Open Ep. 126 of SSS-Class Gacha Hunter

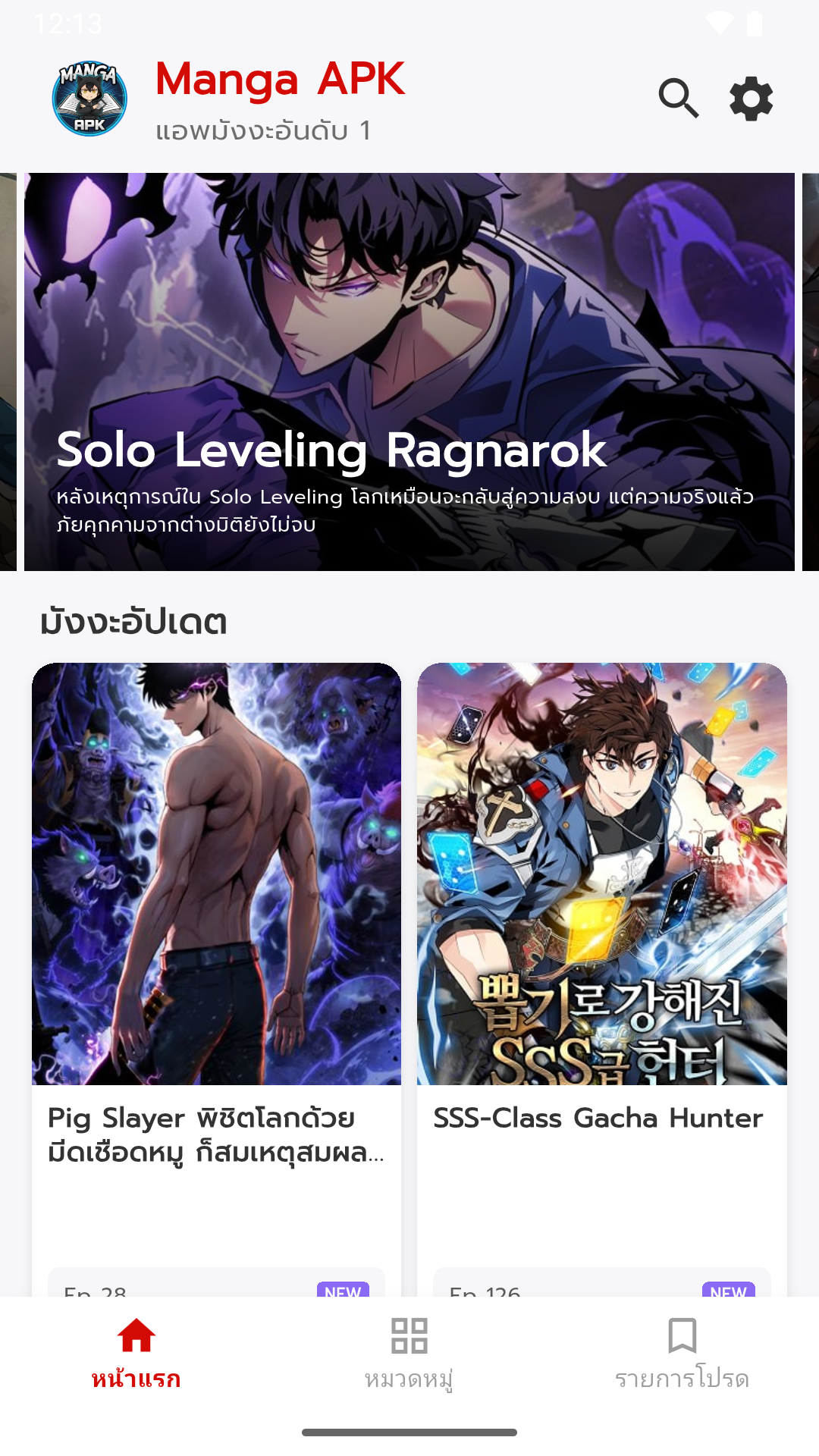pos(601,1285)
